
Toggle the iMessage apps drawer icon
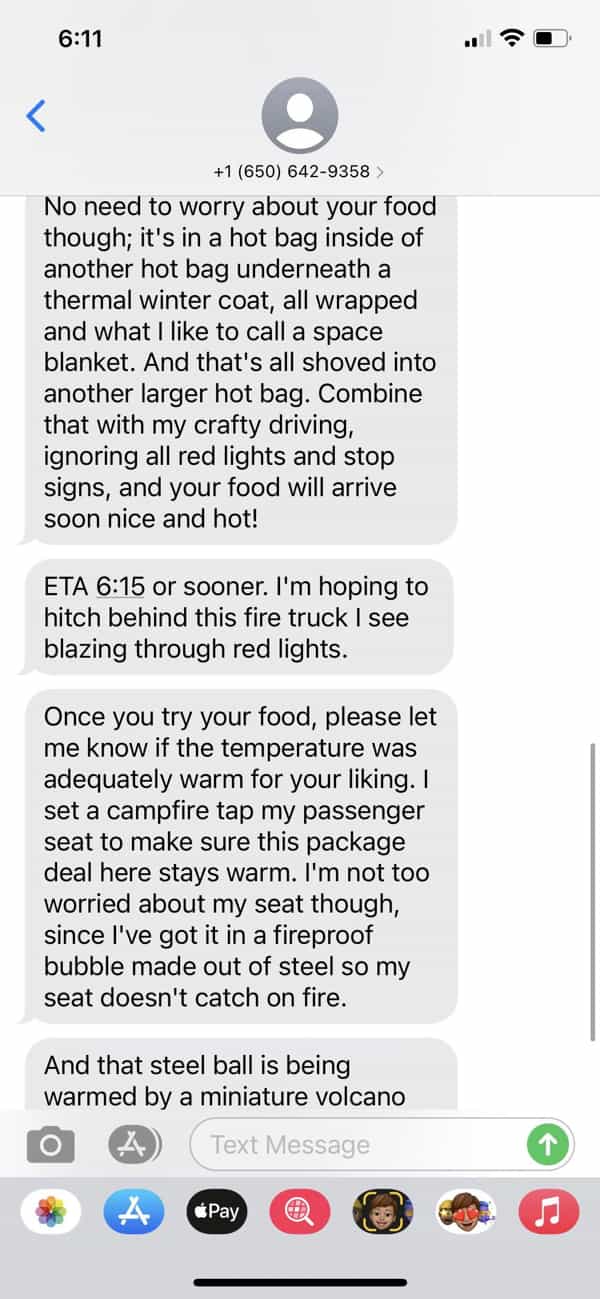[x=134, y=1144]
